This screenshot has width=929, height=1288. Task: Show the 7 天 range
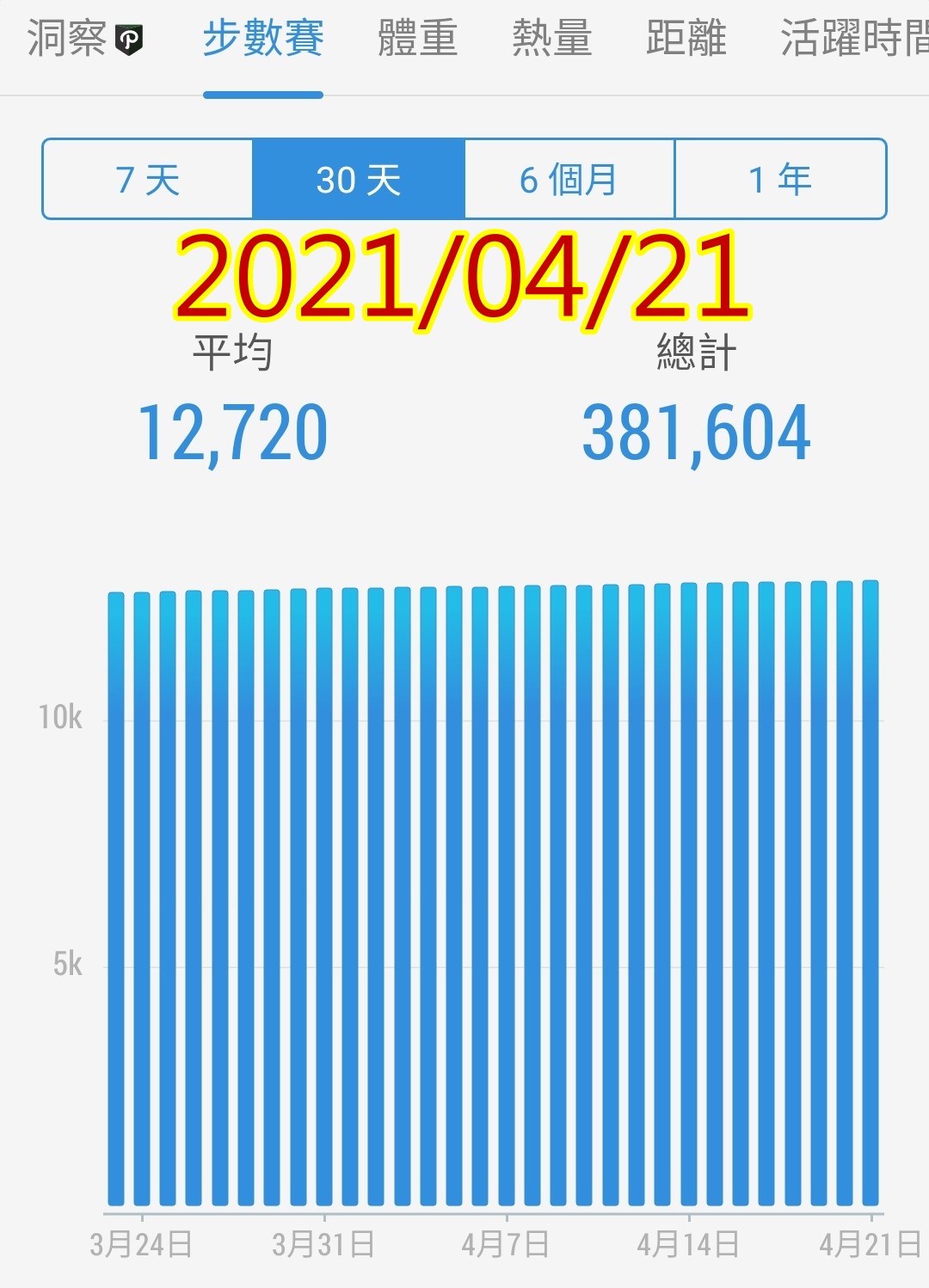tap(148, 180)
